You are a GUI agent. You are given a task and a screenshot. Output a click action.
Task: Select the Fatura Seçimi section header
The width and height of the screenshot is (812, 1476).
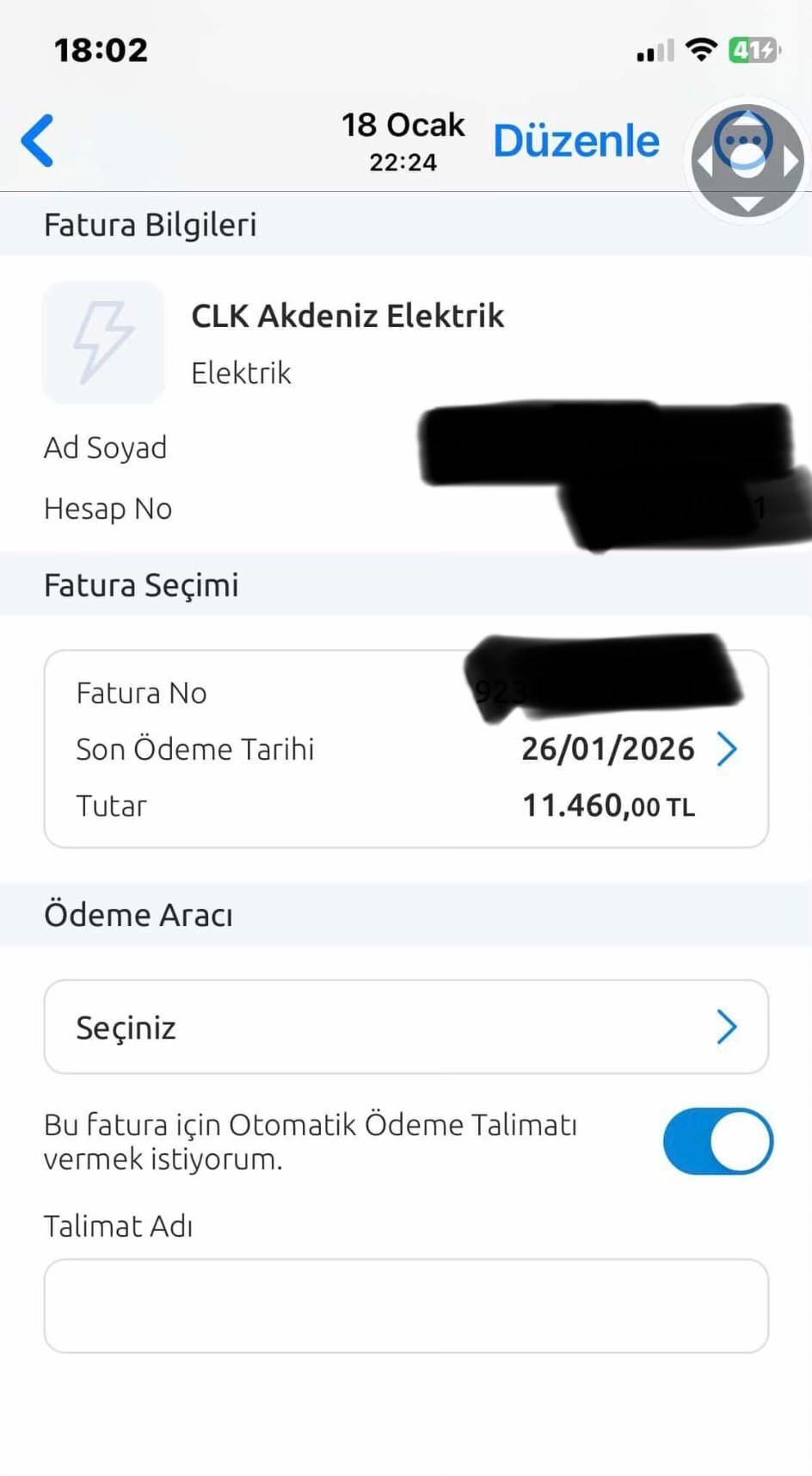pyautogui.click(x=141, y=584)
